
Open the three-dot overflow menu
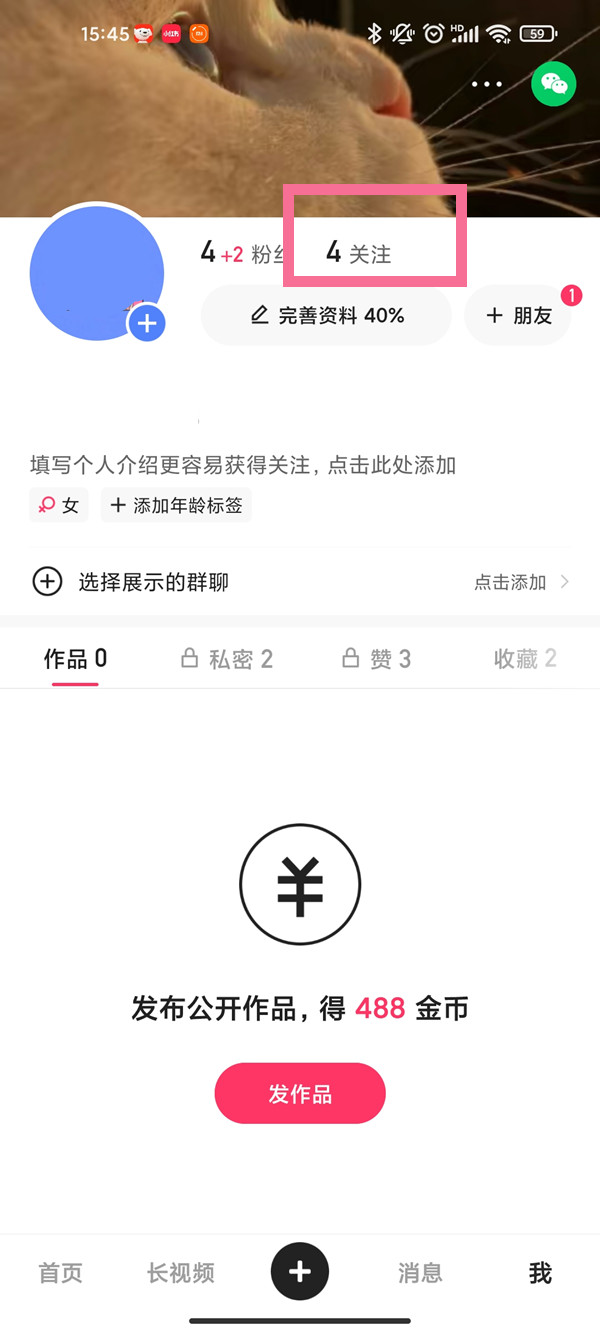coord(487,84)
